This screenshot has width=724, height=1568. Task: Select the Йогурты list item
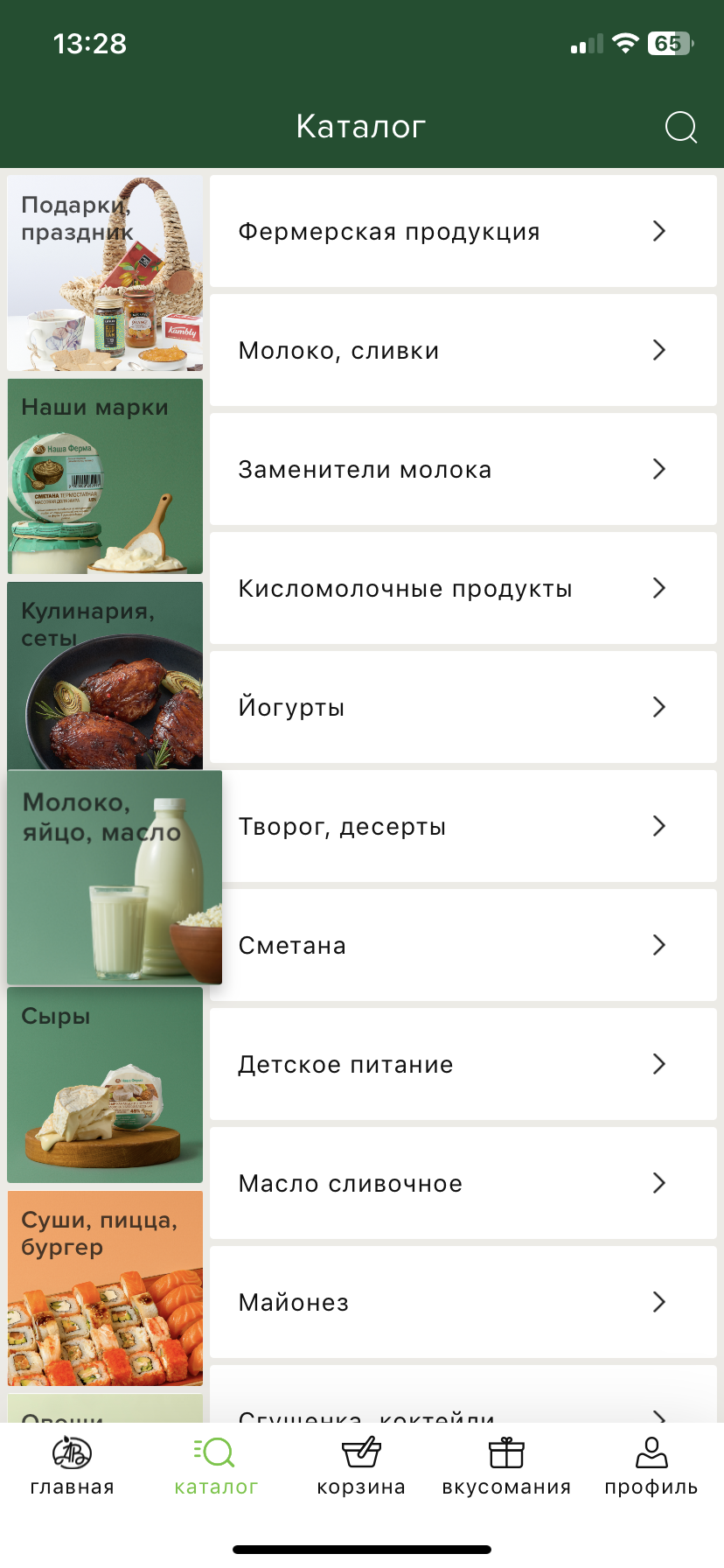tap(463, 707)
